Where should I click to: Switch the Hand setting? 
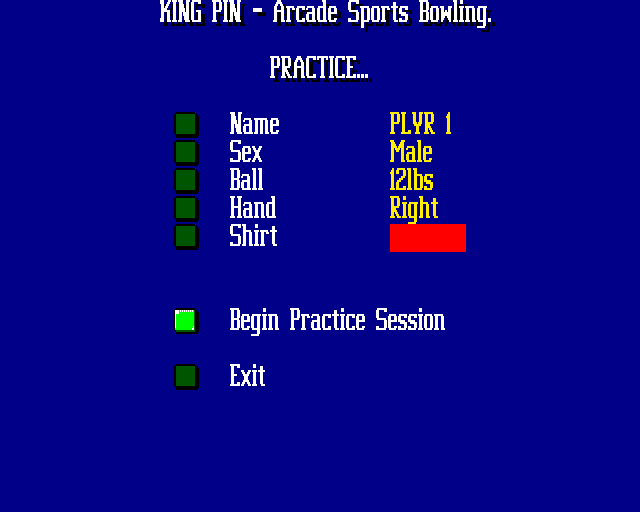[186, 208]
